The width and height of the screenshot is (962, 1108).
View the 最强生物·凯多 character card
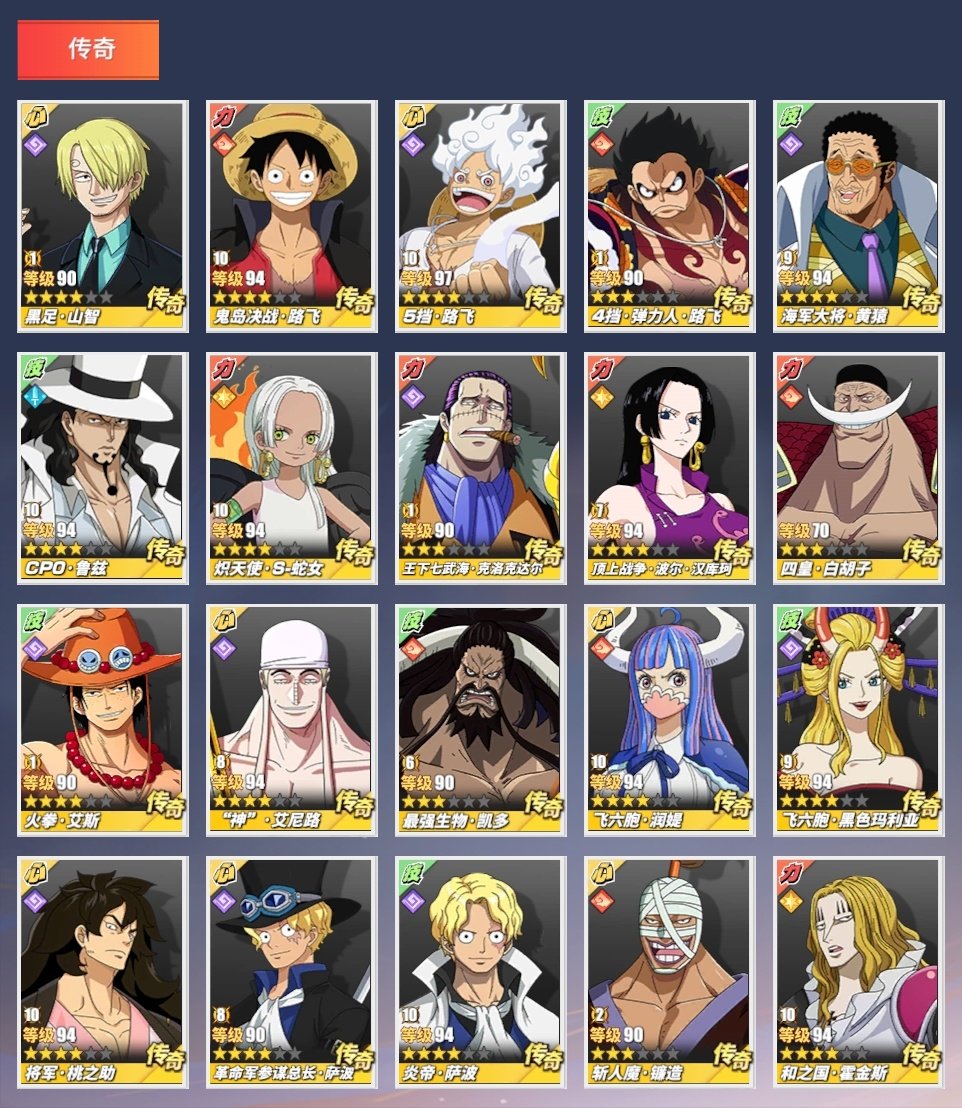480,719
